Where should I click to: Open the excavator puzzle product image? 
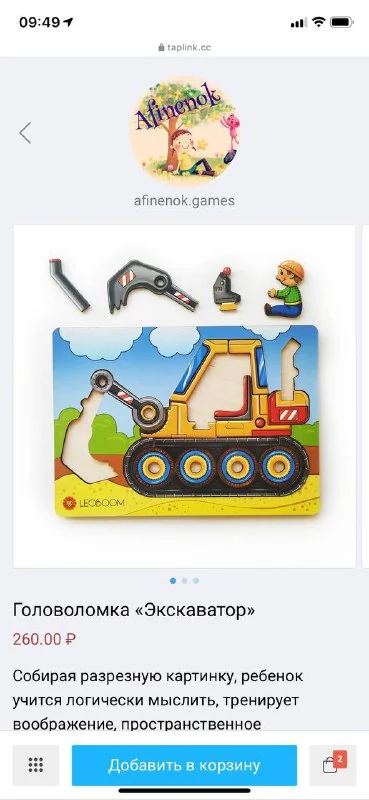[x=184, y=396]
